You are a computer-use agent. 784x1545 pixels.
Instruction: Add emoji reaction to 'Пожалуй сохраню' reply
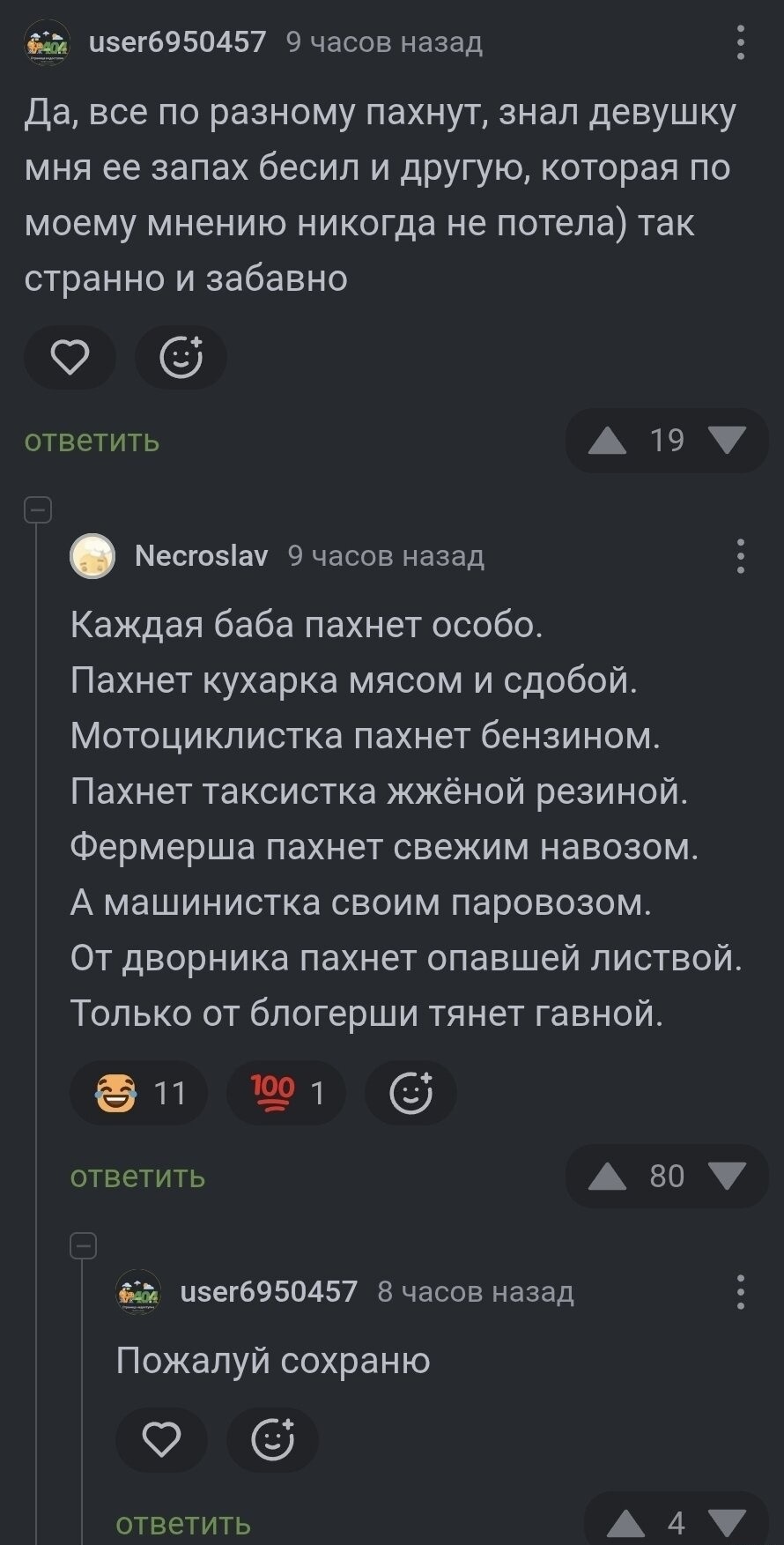(x=272, y=1440)
